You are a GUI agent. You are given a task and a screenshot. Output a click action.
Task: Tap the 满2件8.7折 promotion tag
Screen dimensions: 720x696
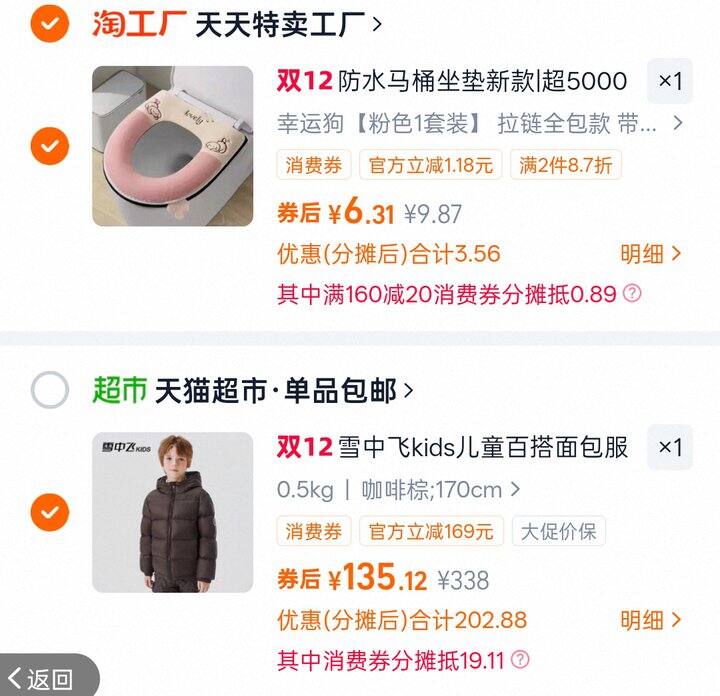566,164
